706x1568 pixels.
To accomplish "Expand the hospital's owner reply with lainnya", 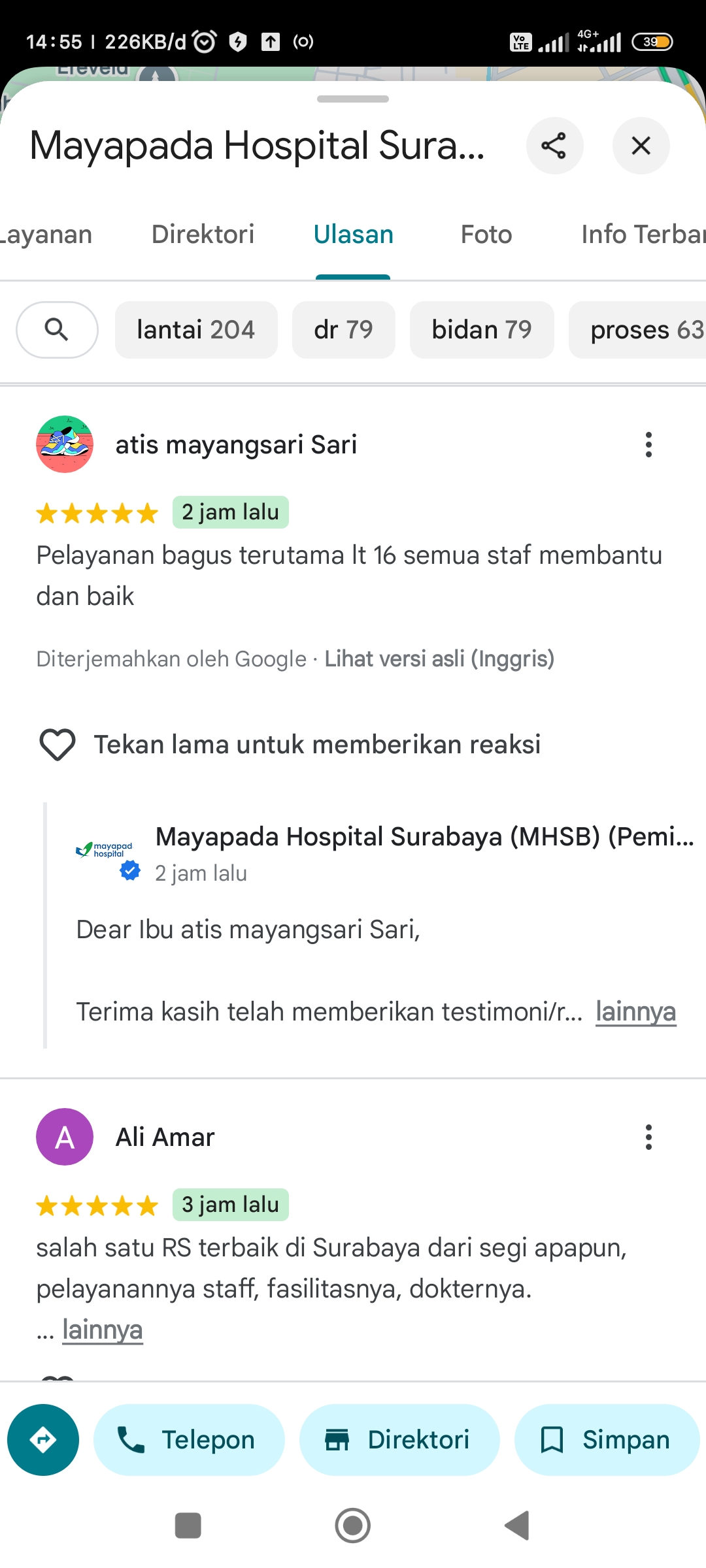I will (635, 1012).
